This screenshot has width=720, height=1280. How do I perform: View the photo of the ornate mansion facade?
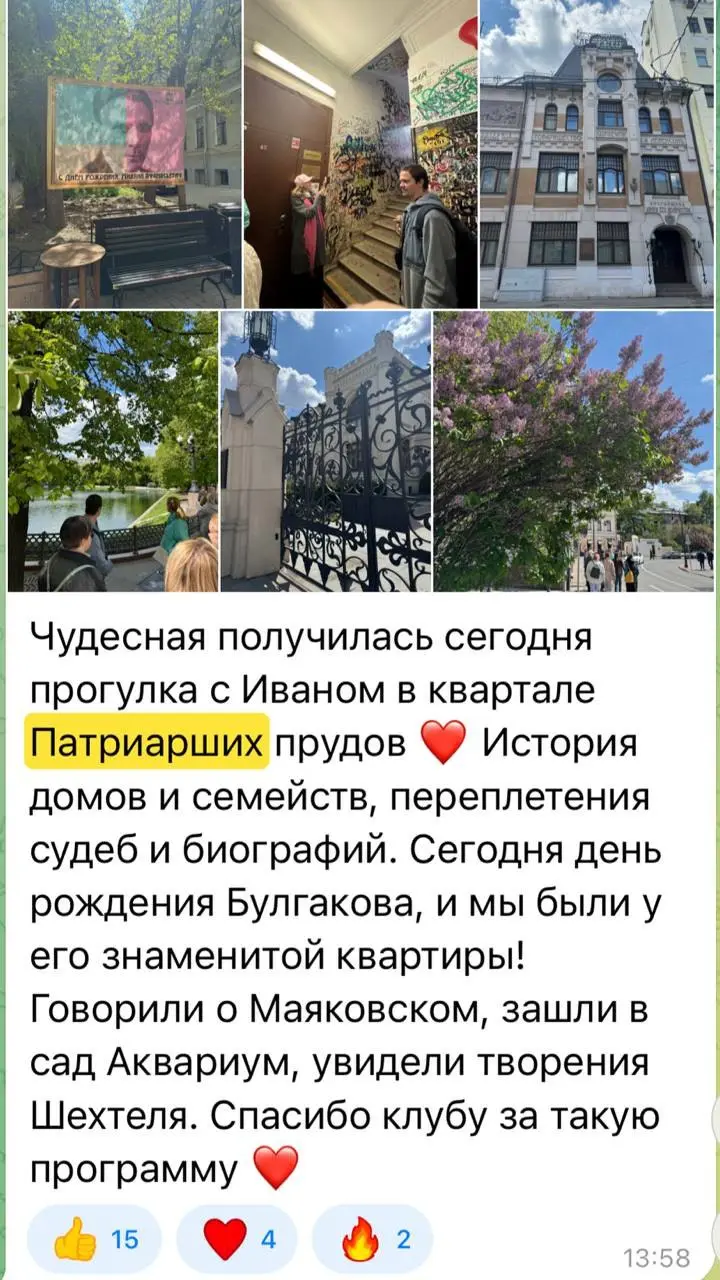597,153
